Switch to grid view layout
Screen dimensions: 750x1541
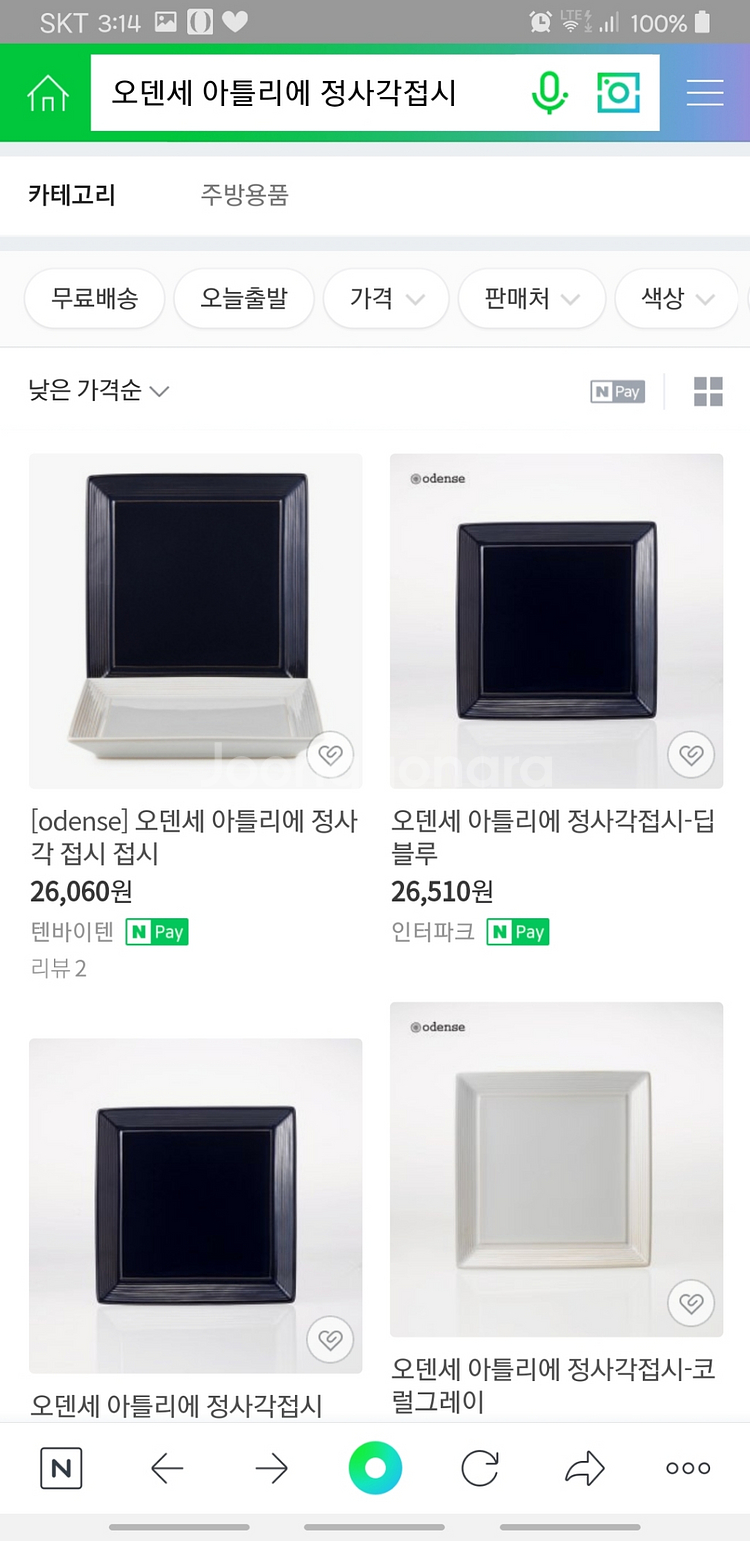click(x=708, y=392)
